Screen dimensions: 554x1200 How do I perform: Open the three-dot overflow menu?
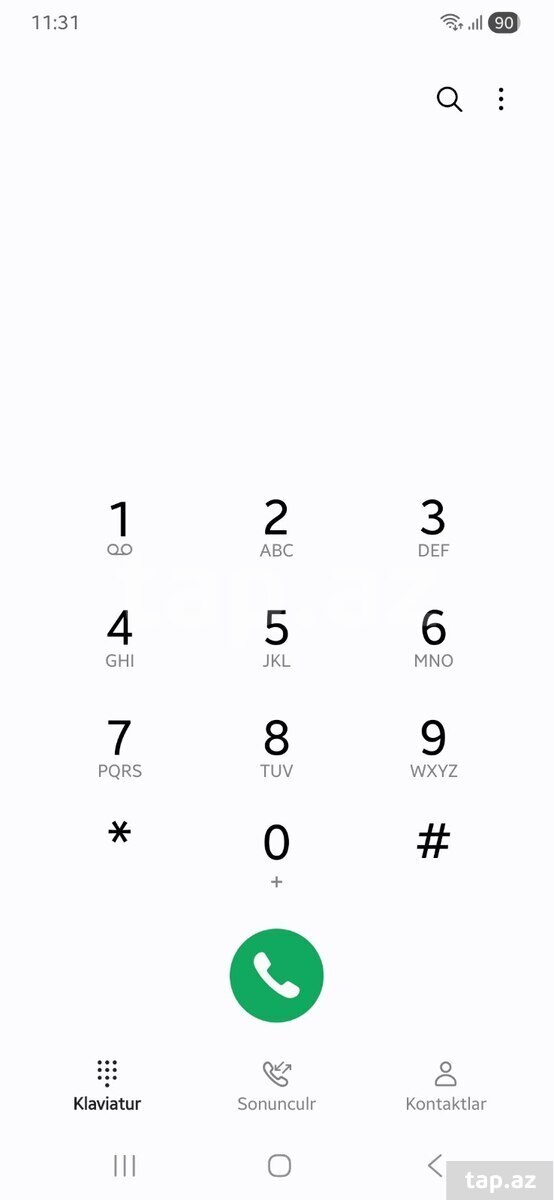(501, 99)
